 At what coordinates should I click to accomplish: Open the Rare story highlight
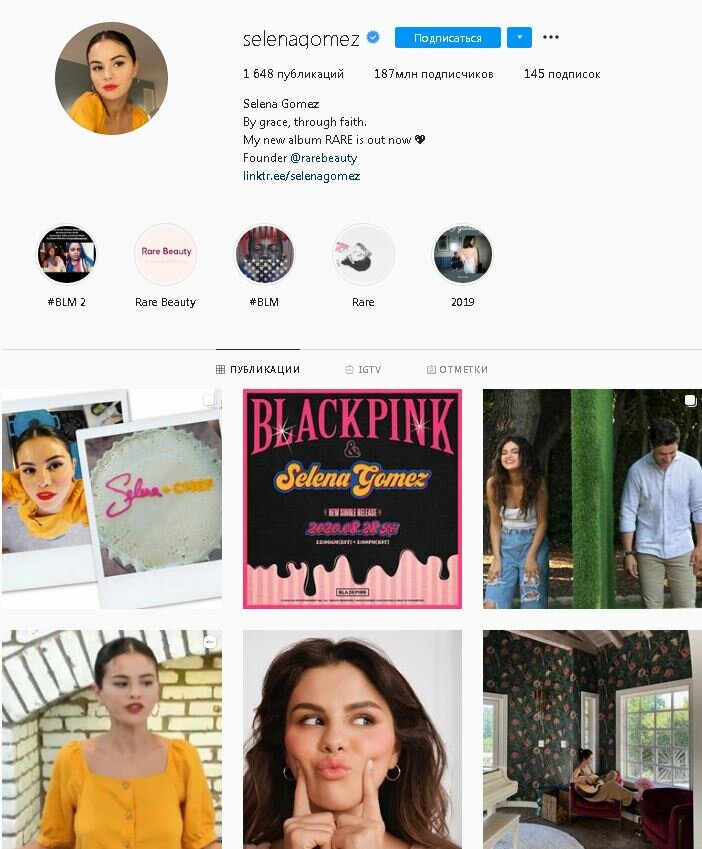pos(363,255)
